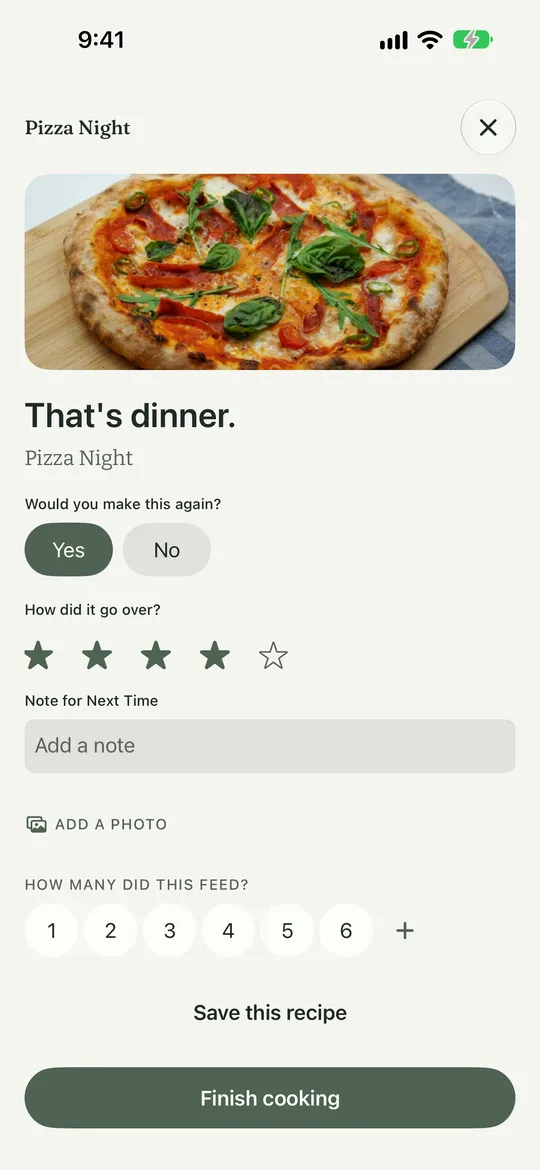Set the rating to one star
Screen dimensions: 540x1170
pyautogui.click(x=39, y=656)
